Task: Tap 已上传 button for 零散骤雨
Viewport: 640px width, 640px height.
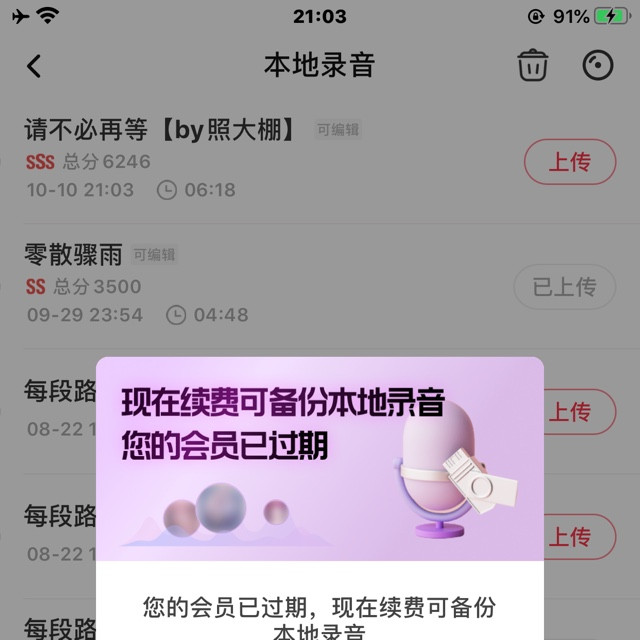Action: 564,287
